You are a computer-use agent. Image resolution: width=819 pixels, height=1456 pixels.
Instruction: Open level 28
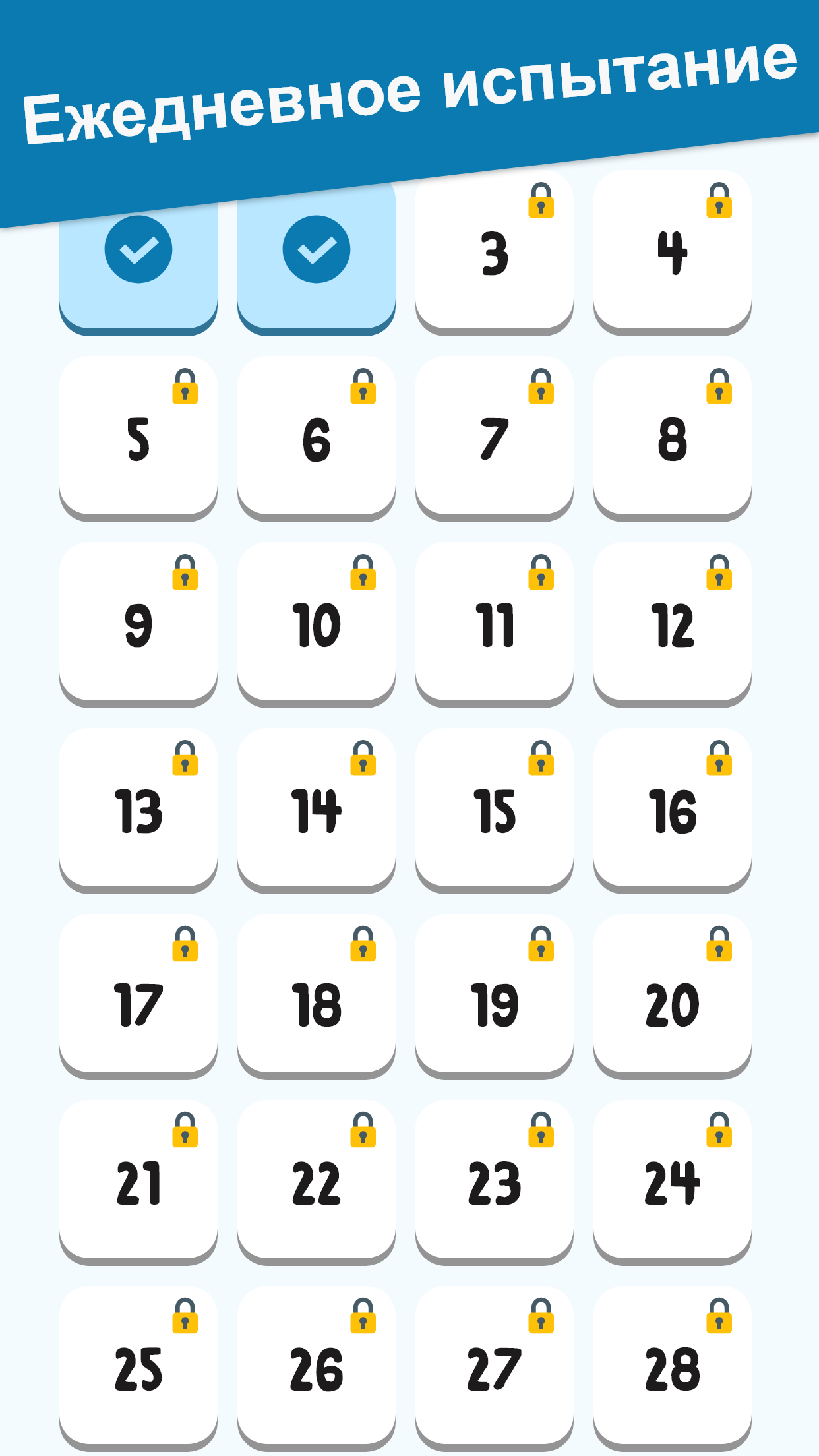click(673, 1369)
